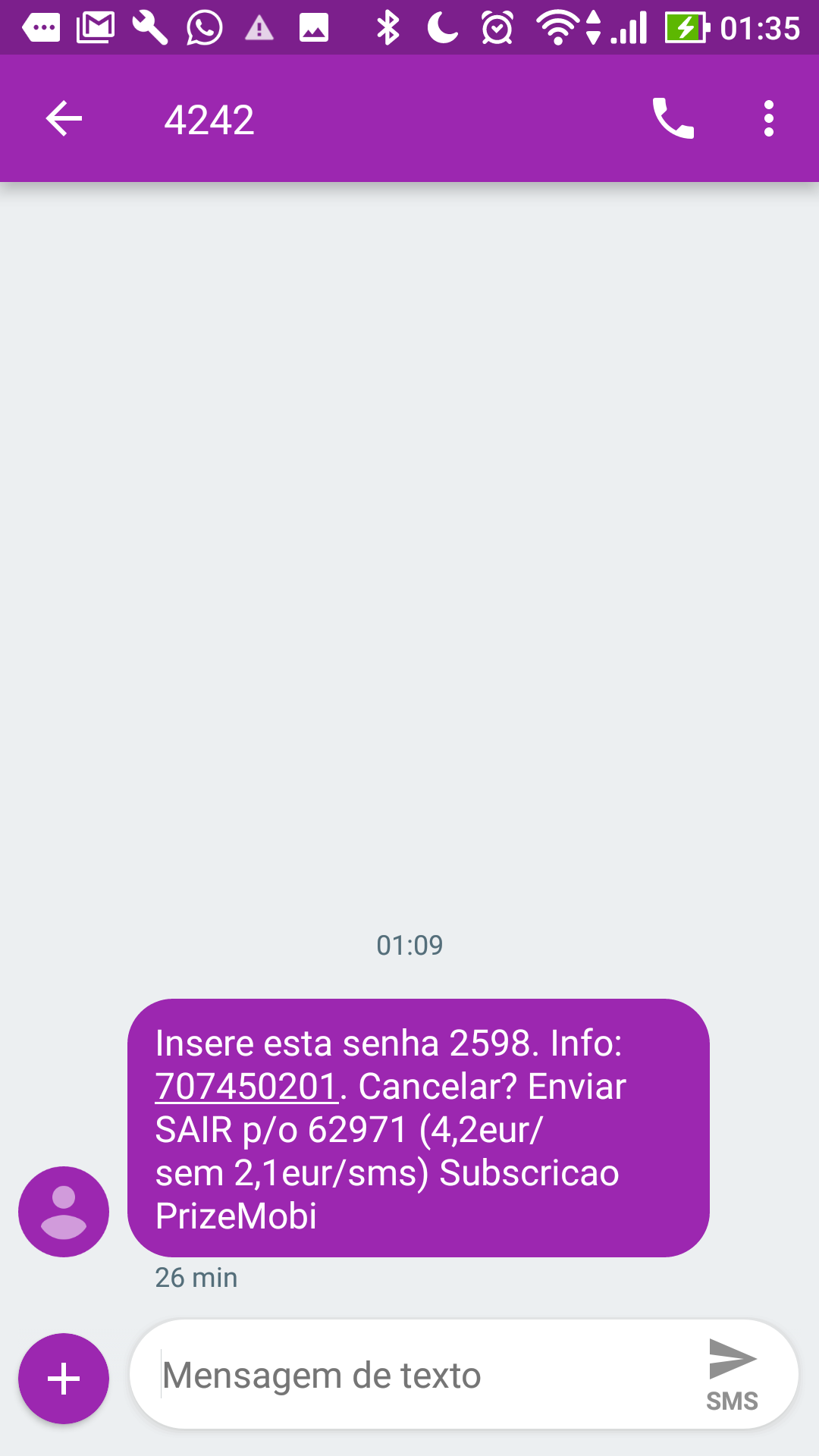Call the number 4242
This screenshot has height=1456, width=819.
pos(673,119)
